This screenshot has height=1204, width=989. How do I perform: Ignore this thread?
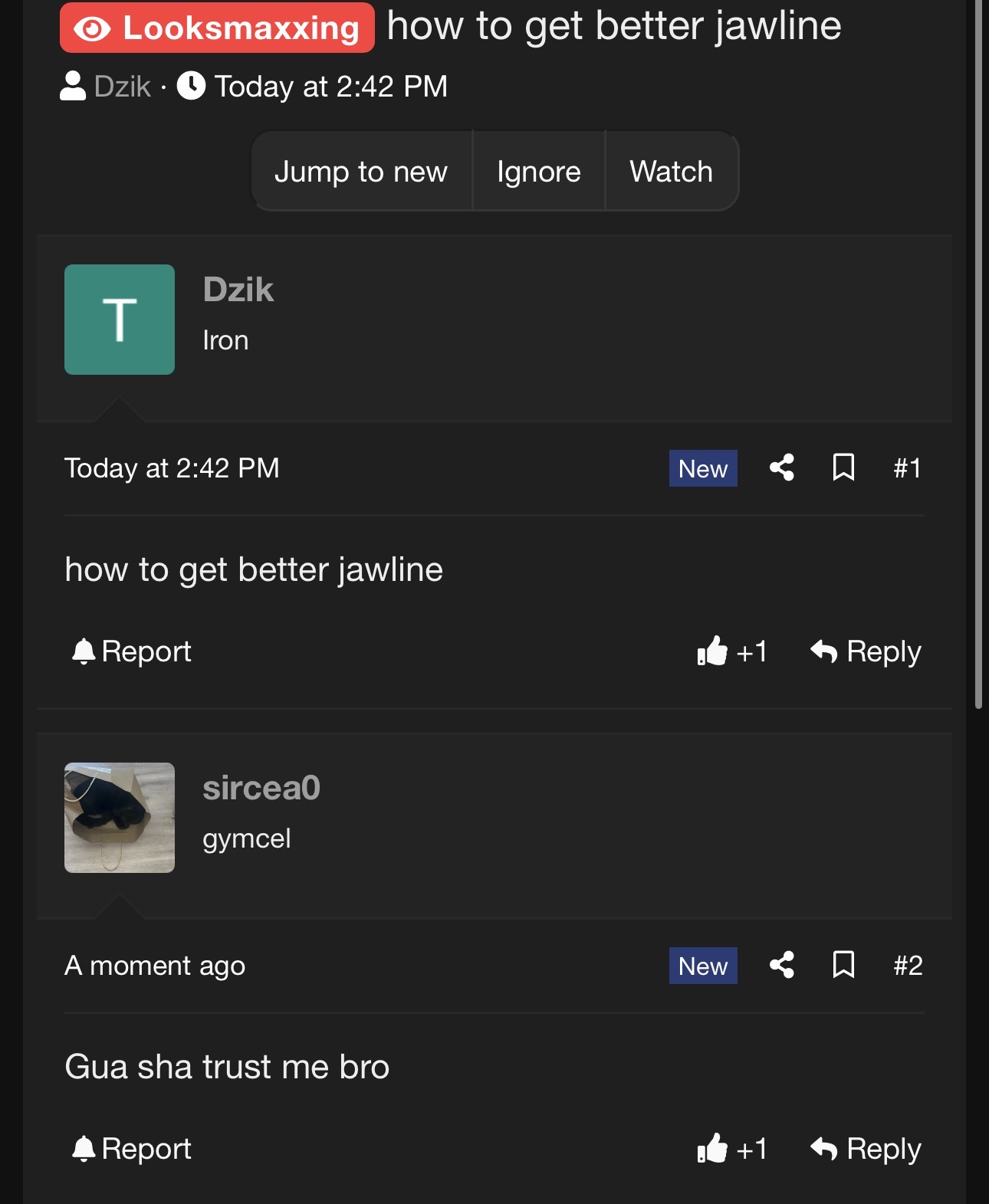tap(538, 171)
